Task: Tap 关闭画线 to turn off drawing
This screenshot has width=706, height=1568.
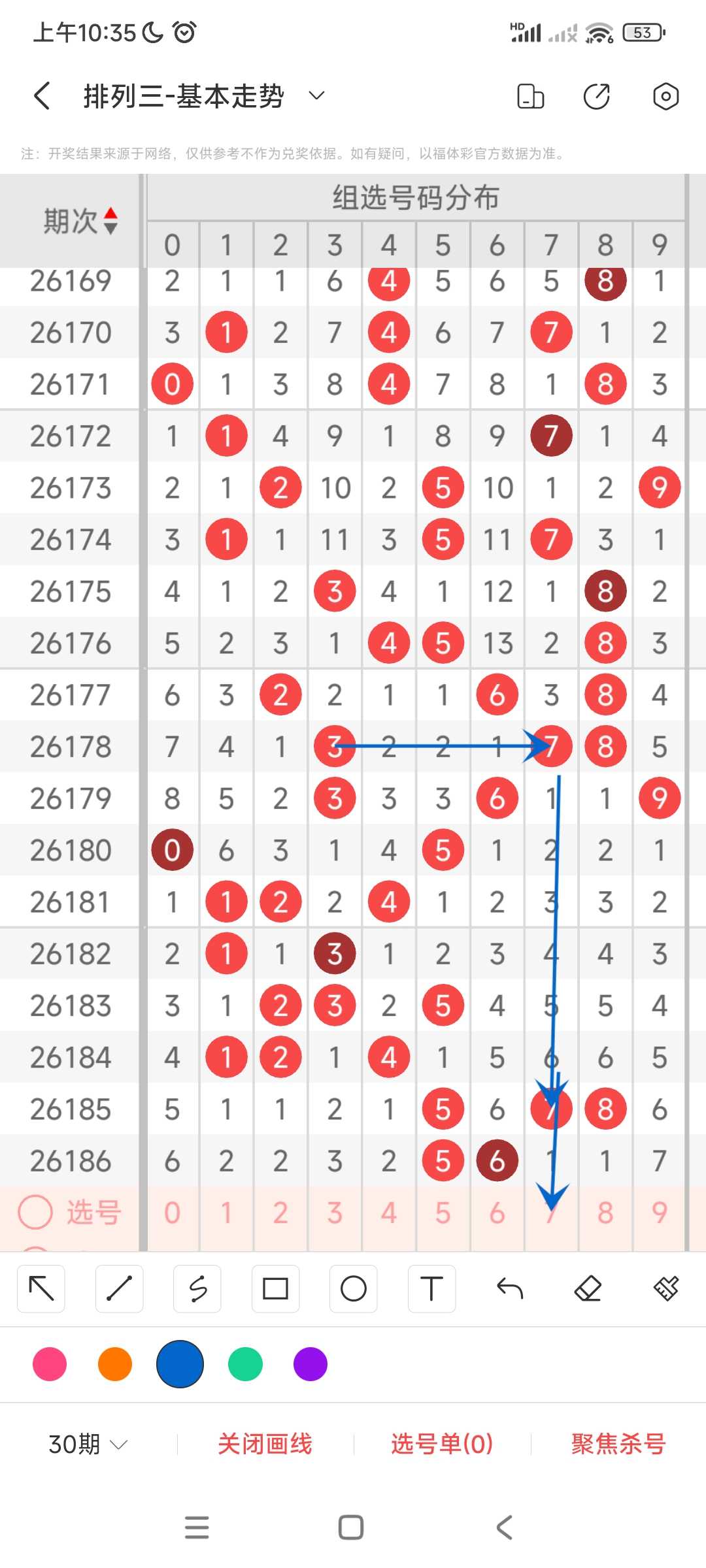Action: [265, 1444]
